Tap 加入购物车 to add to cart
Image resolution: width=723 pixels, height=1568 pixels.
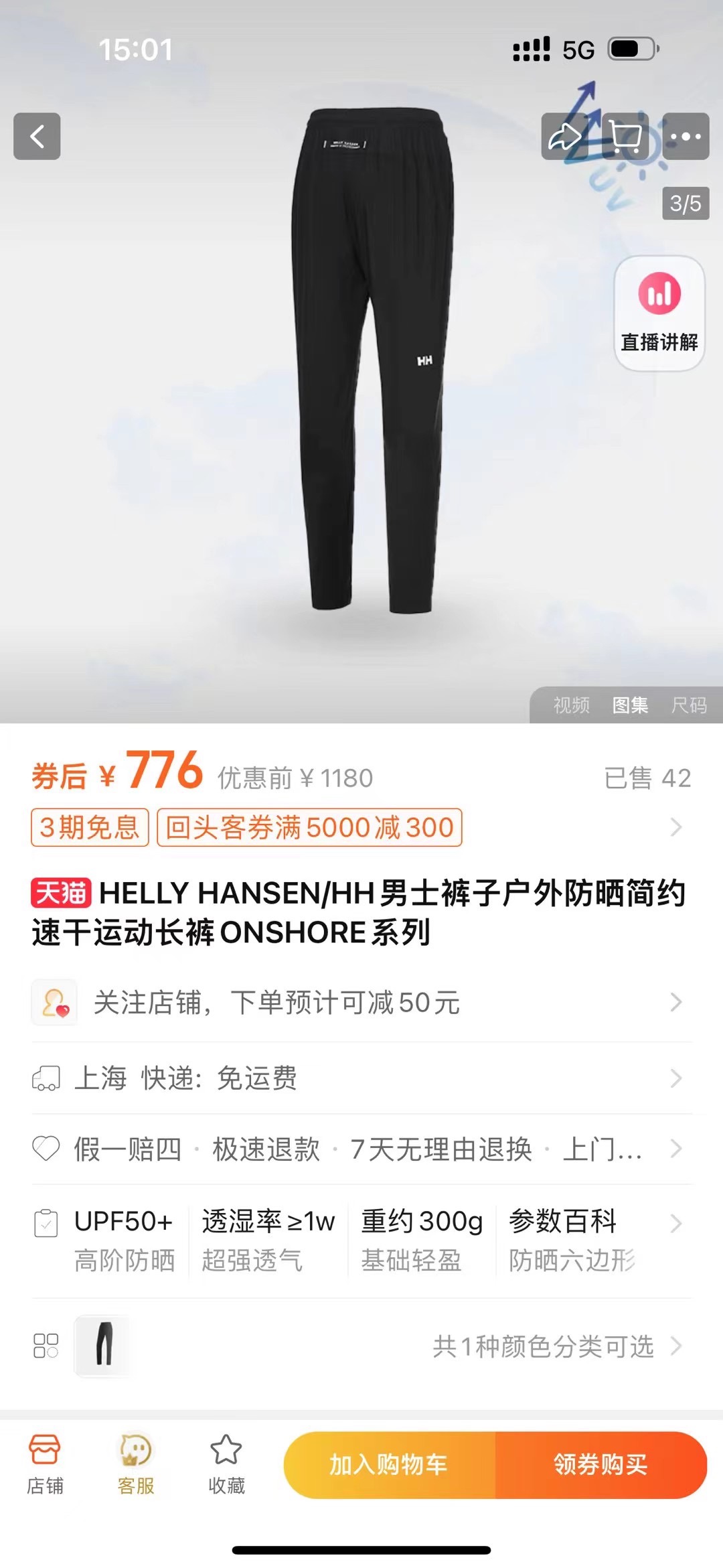(389, 1465)
